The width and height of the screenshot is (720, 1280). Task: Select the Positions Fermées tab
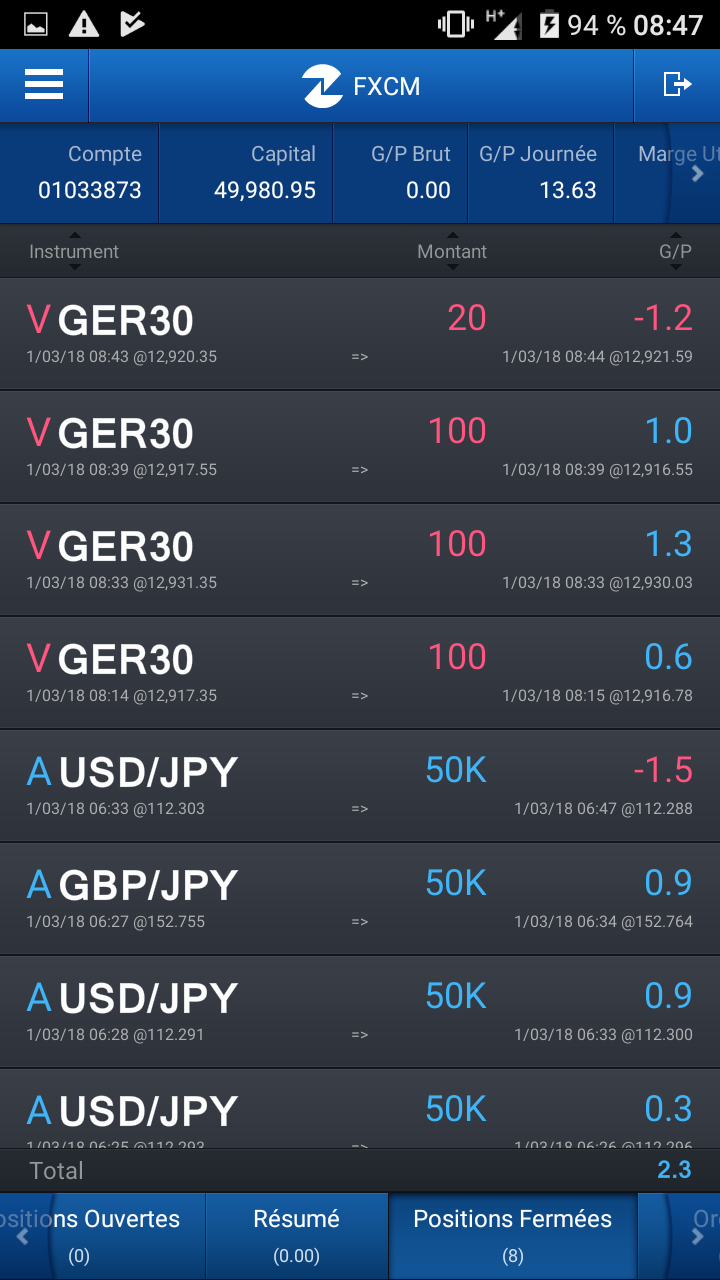[512, 1234]
